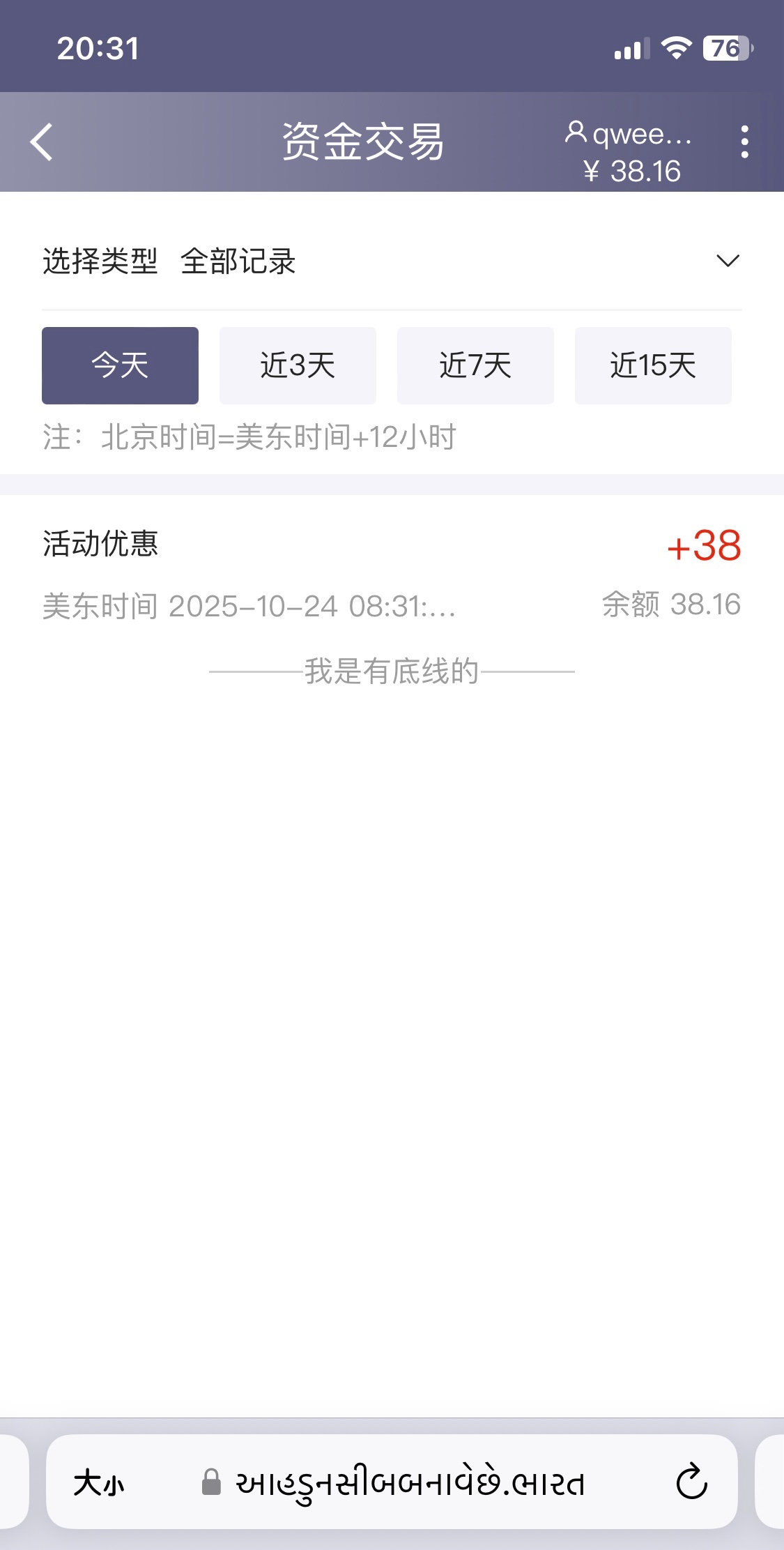
Task: Switch to the 近3天 filter
Action: pyautogui.click(x=298, y=365)
